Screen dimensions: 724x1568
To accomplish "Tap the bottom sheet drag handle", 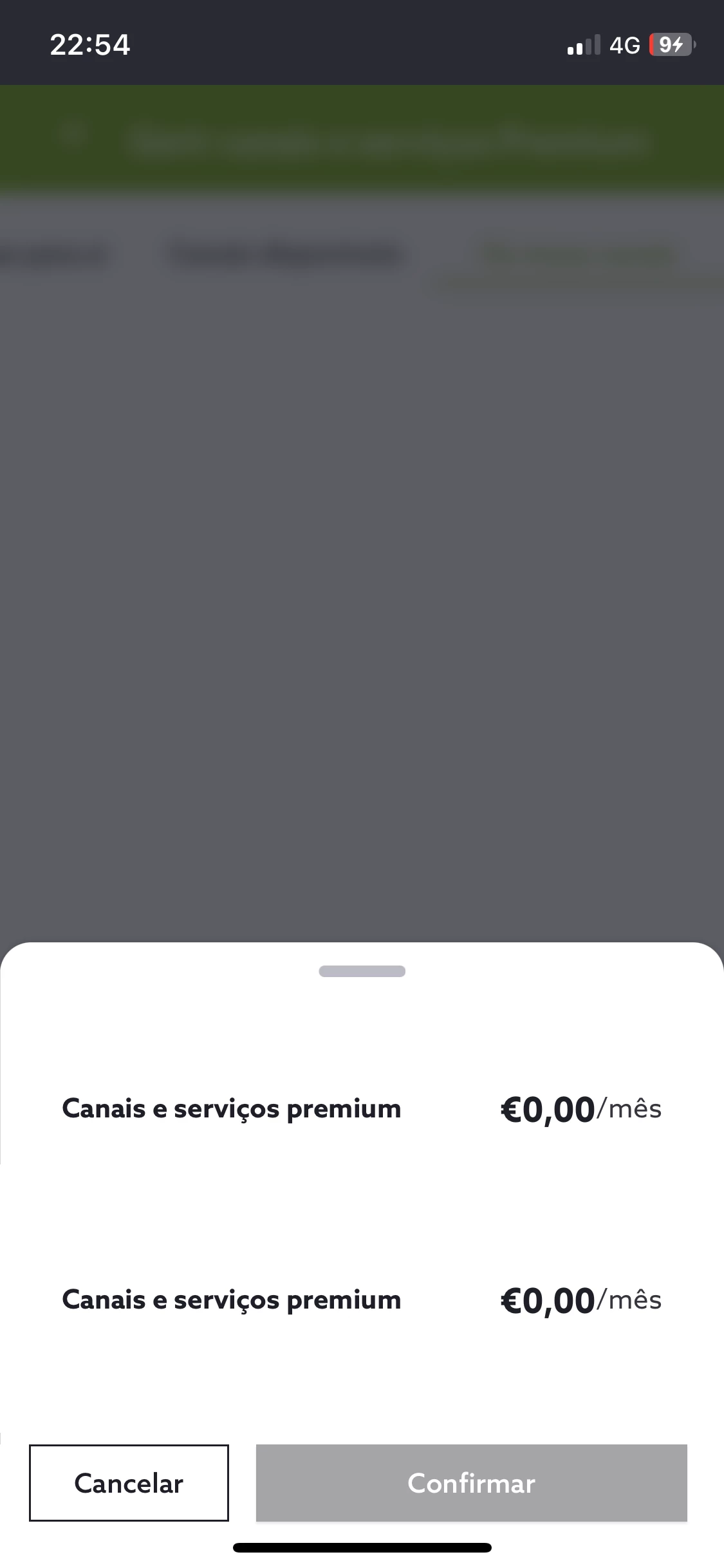I will tap(362, 971).
